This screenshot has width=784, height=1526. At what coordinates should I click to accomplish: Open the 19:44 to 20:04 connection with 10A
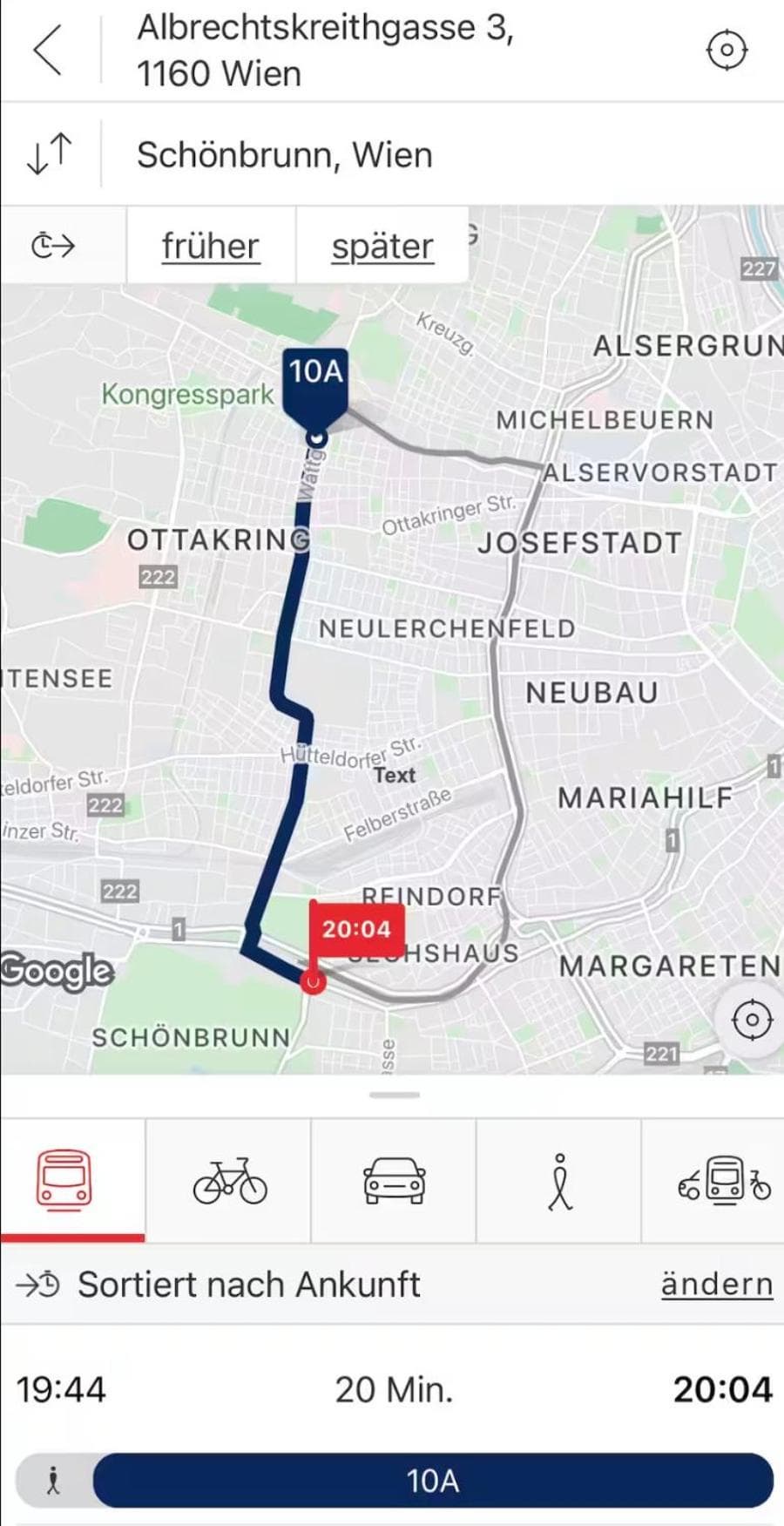point(394,1429)
